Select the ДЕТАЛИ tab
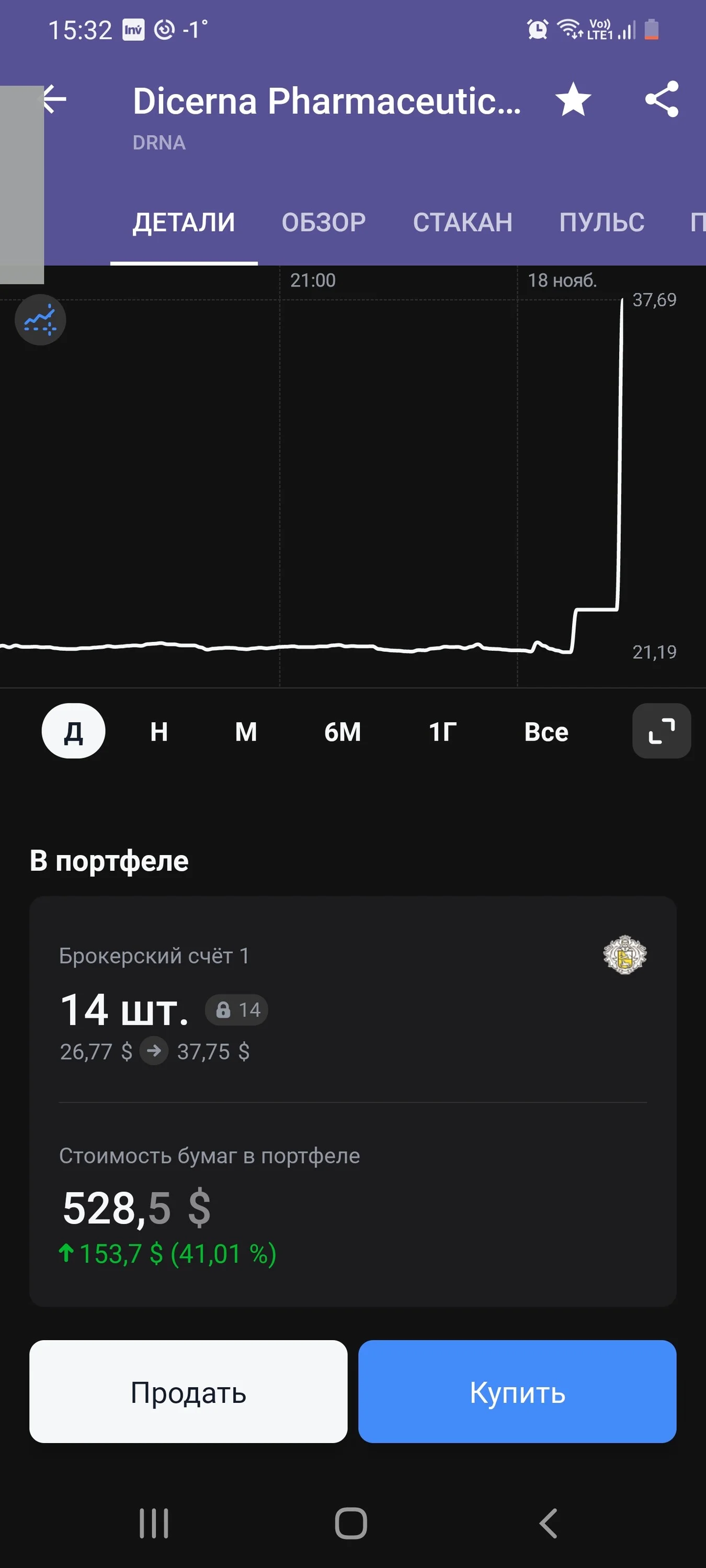 click(x=184, y=222)
